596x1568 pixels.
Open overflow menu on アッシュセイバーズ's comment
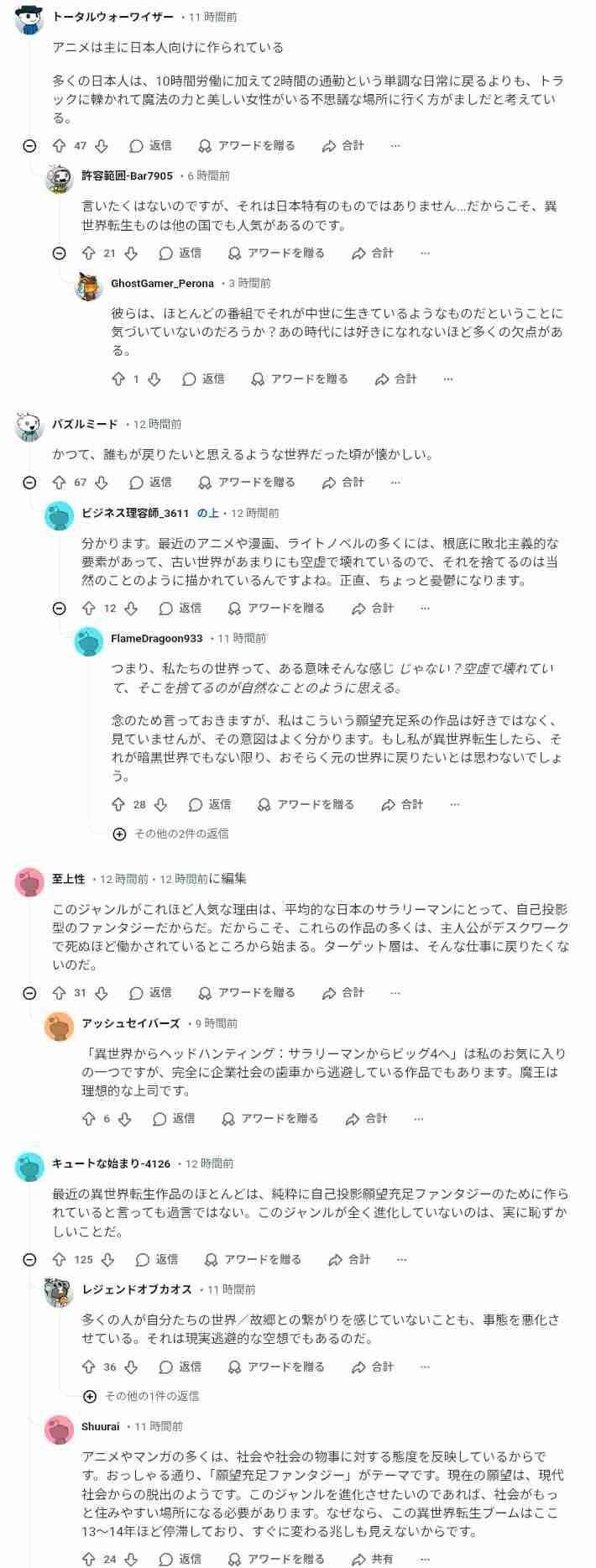click(x=419, y=1119)
